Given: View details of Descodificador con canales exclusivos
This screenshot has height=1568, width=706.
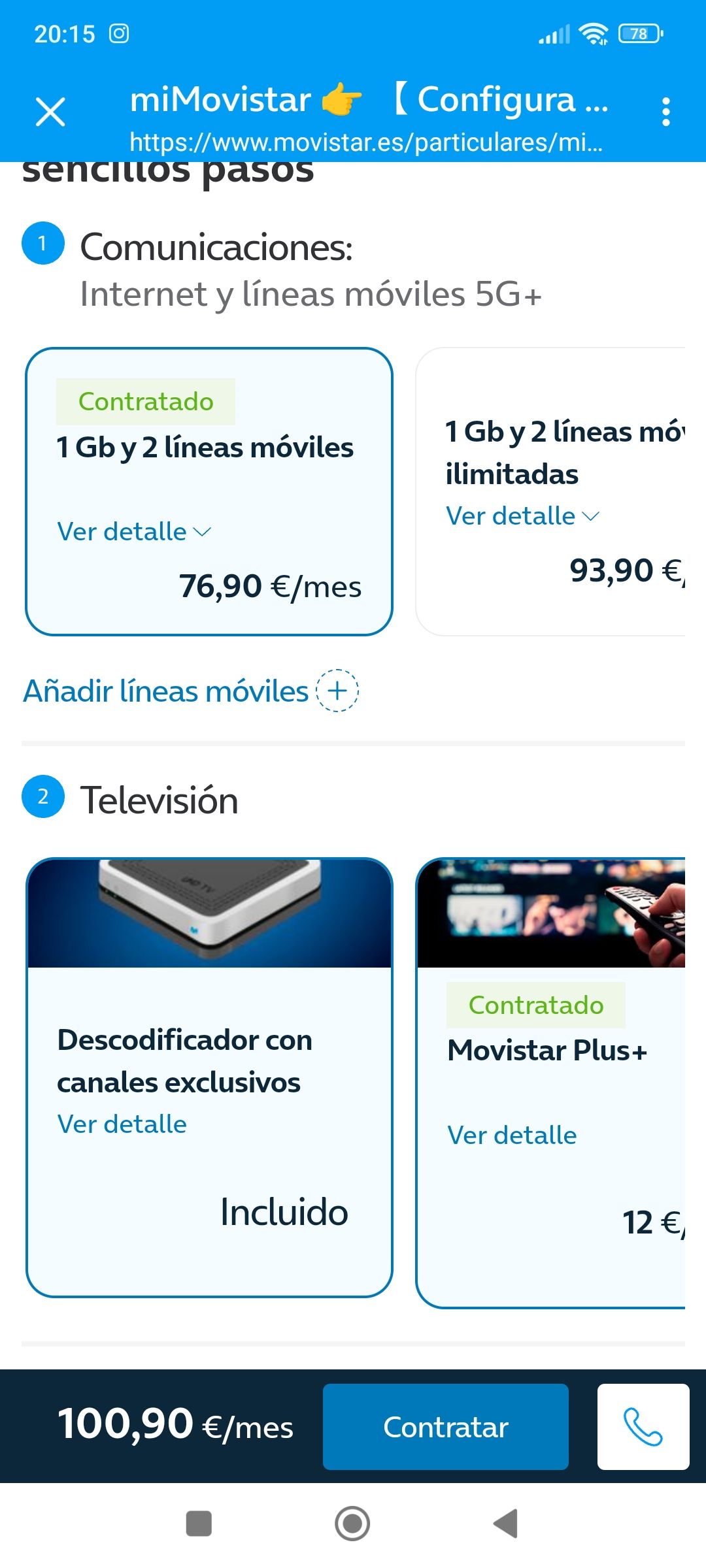Looking at the screenshot, I should tap(122, 1124).
